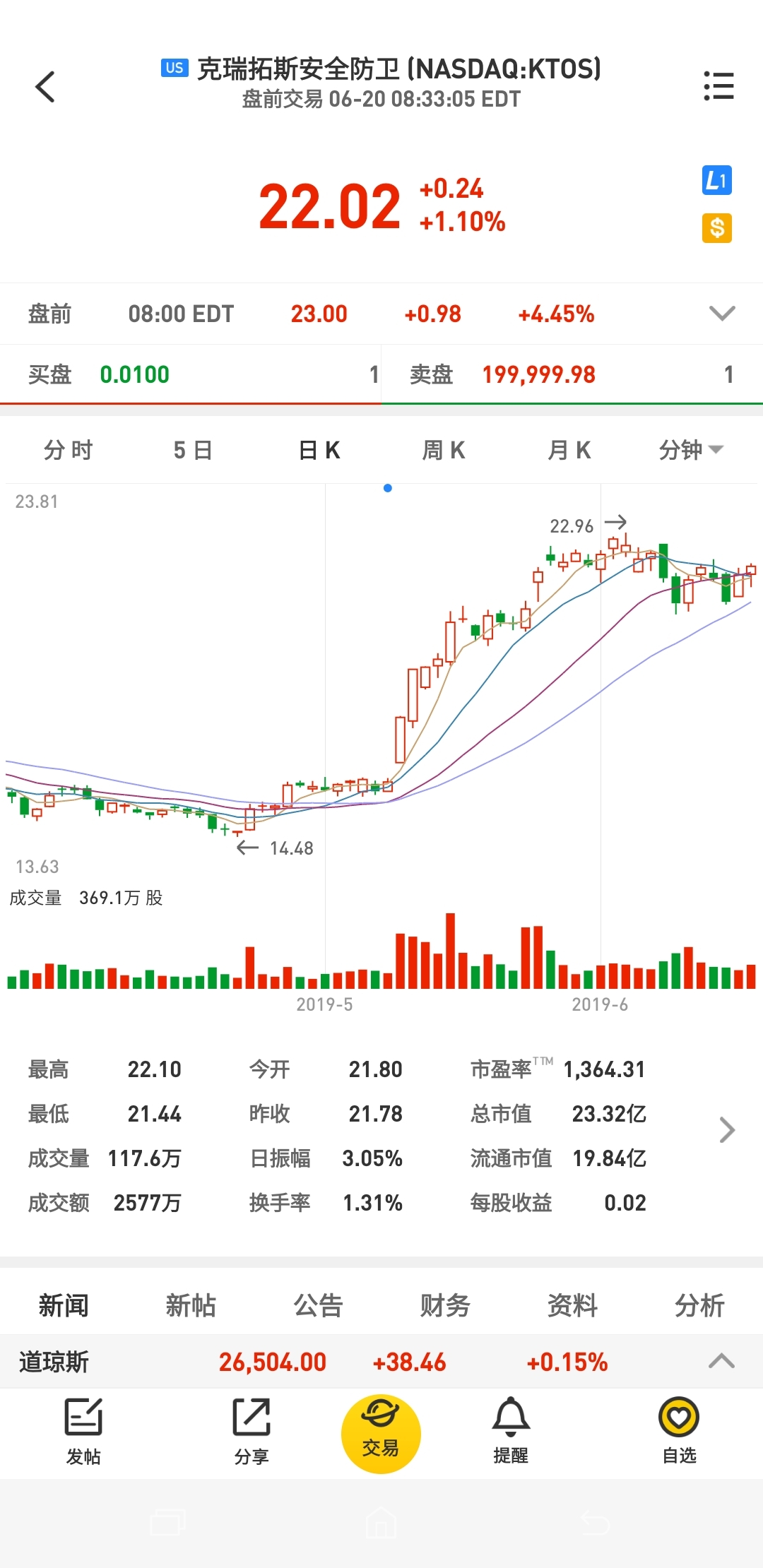
Task: Switch to the 分时 chart tab
Action: [x=68, y=450]
